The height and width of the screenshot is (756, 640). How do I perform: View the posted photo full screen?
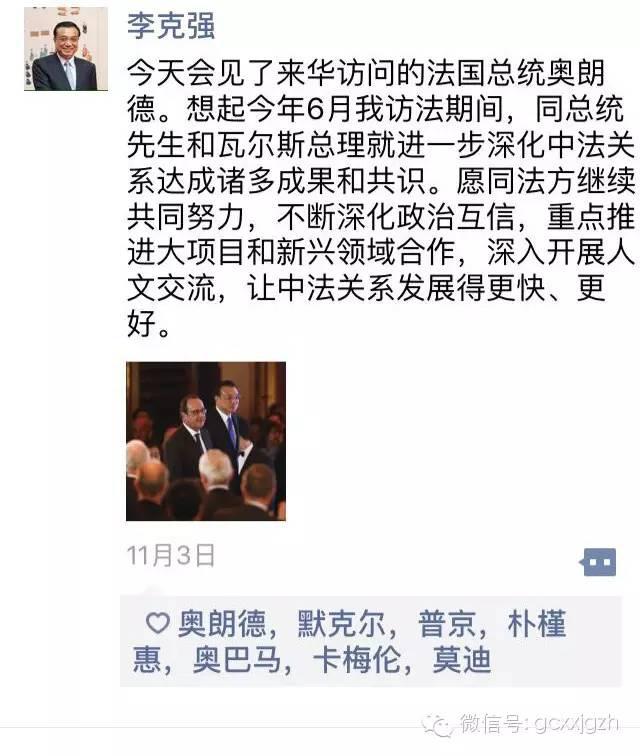click(205, 441)
